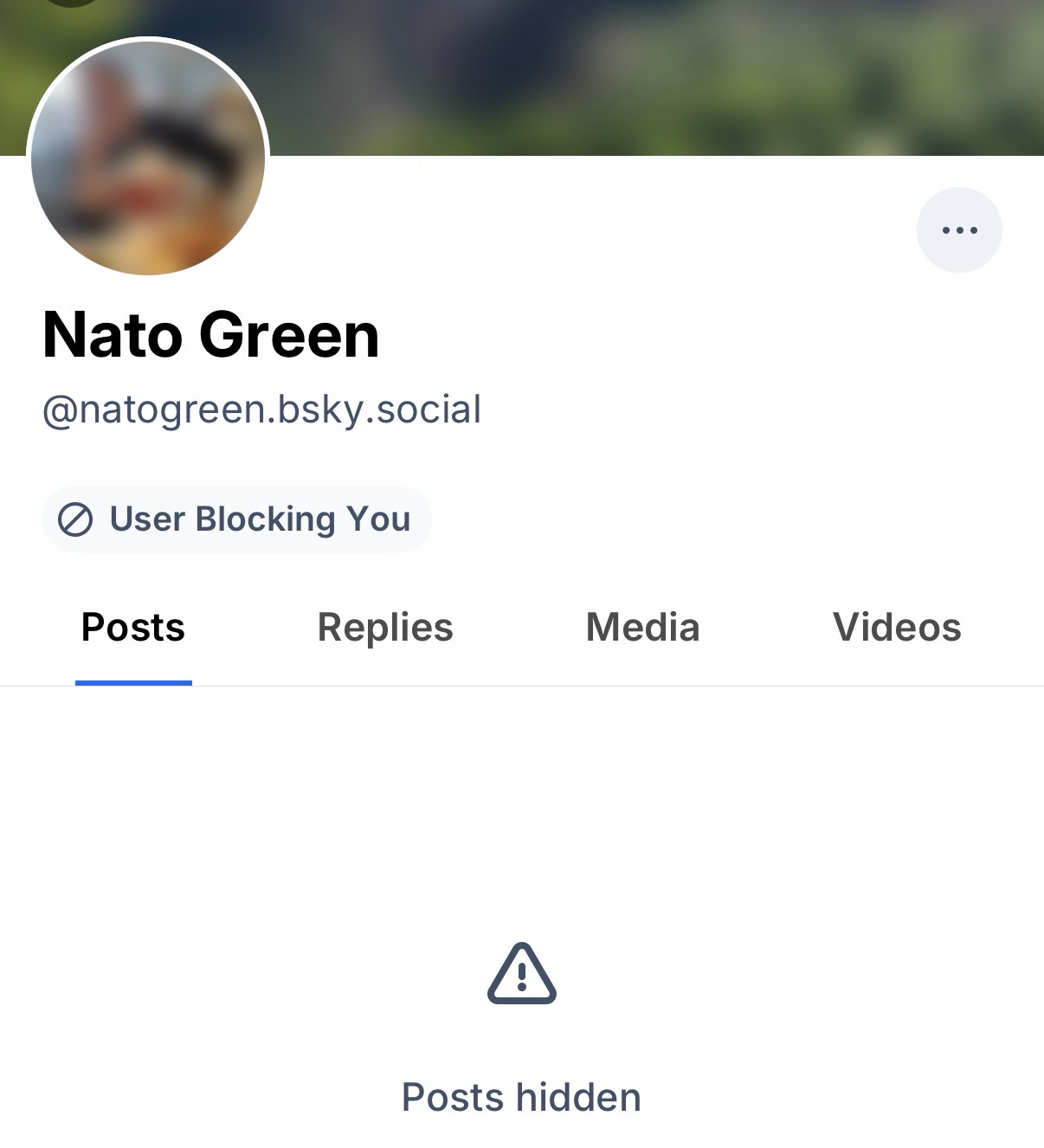The height and width of the screenshot is (1148, 1044).
Task: Tap the User Blocking You label
Action: 236,519
